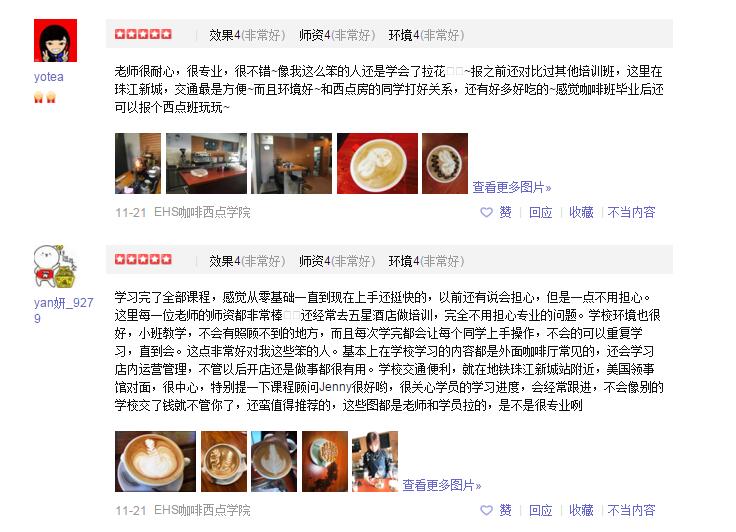Reply to yan妍_9279's review via 回应
Screen dimensions: 736x532
[540, 510]
